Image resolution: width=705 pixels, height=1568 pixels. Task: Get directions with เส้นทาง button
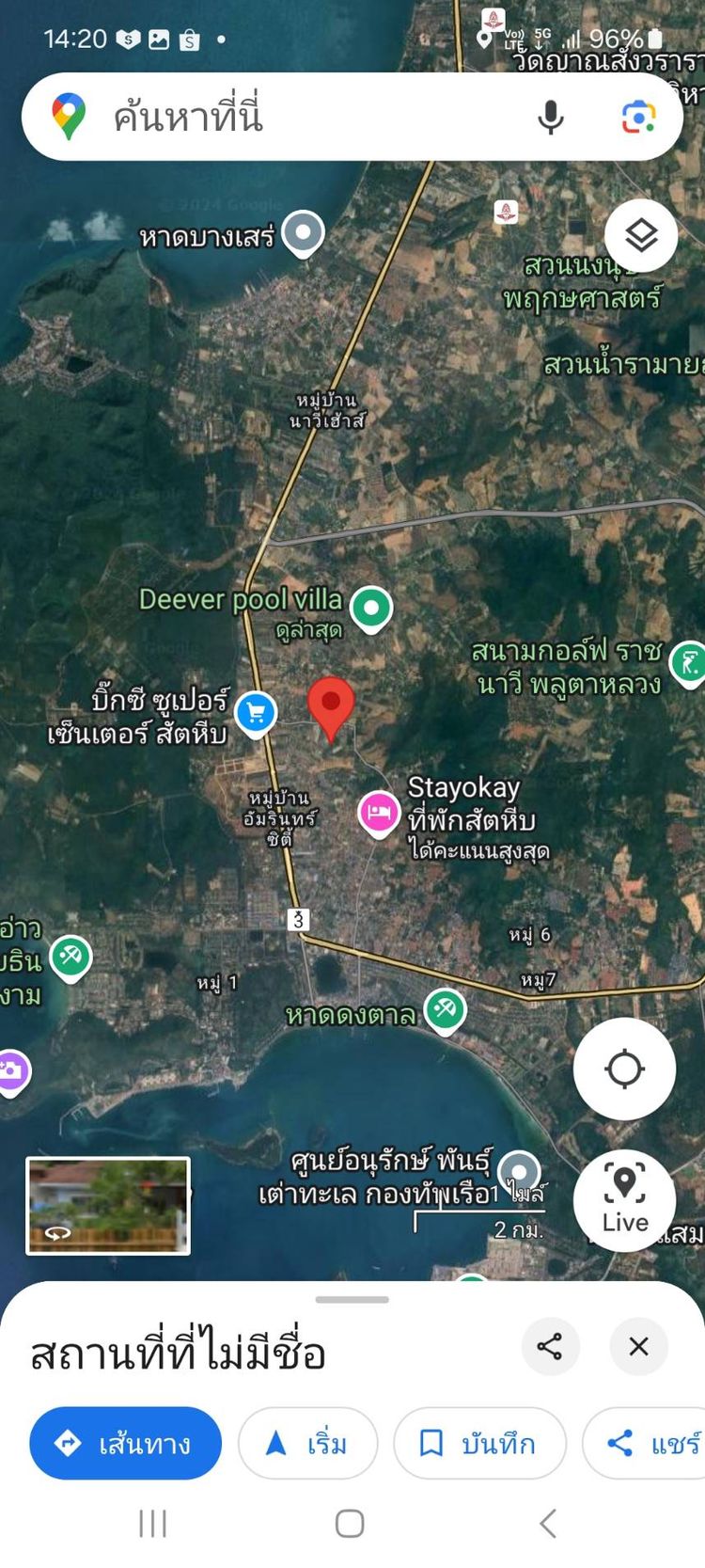(x=126, y=1443)
